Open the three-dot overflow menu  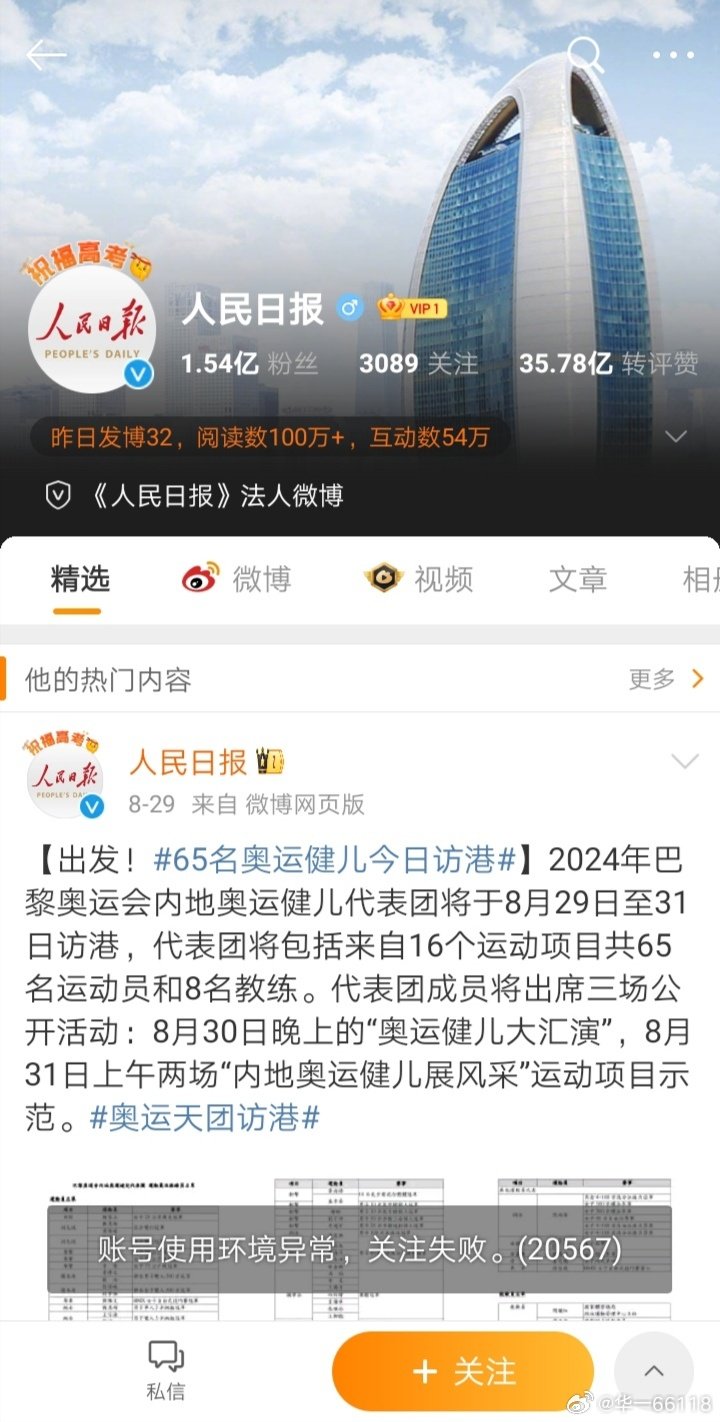673,55
